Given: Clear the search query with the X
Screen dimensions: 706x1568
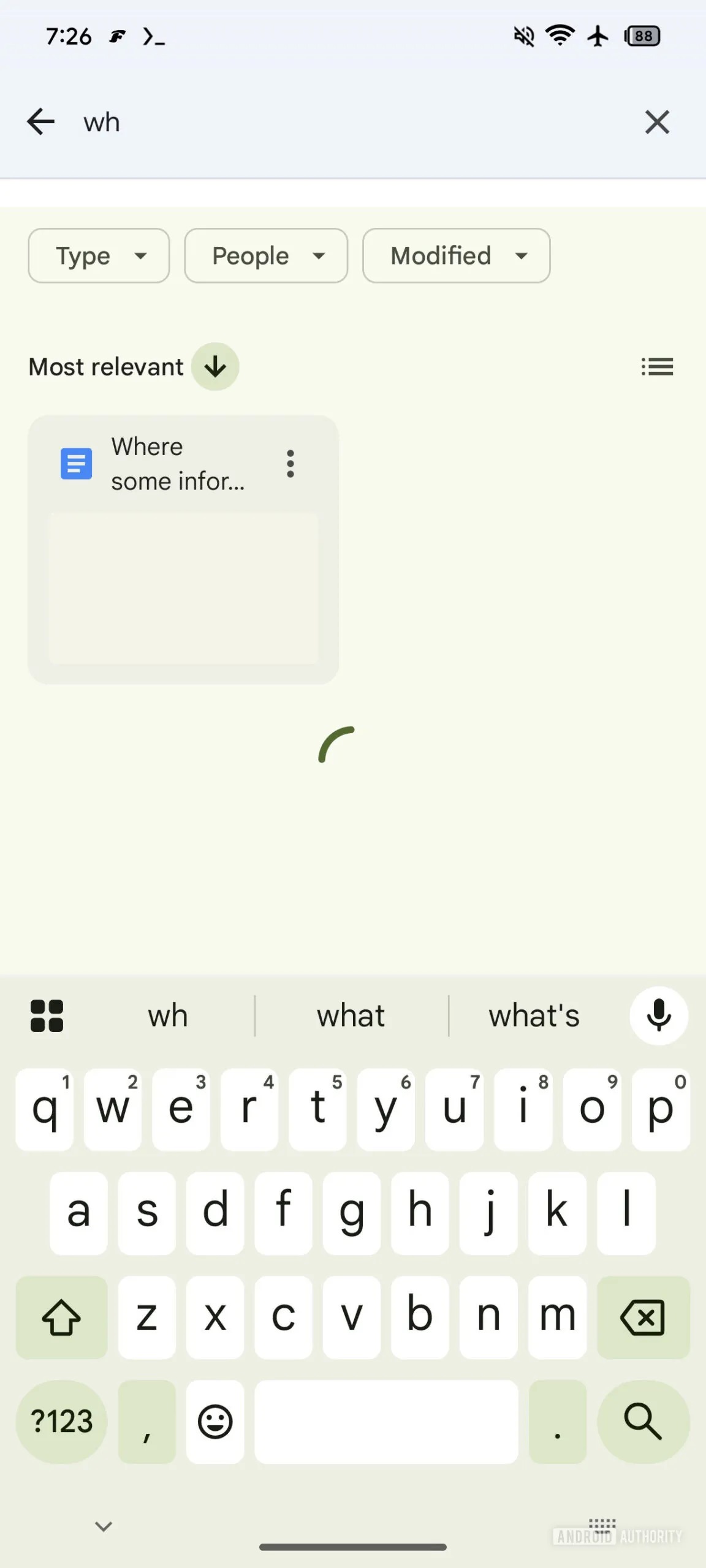Looking at the screenshot, I should point(658,121).
